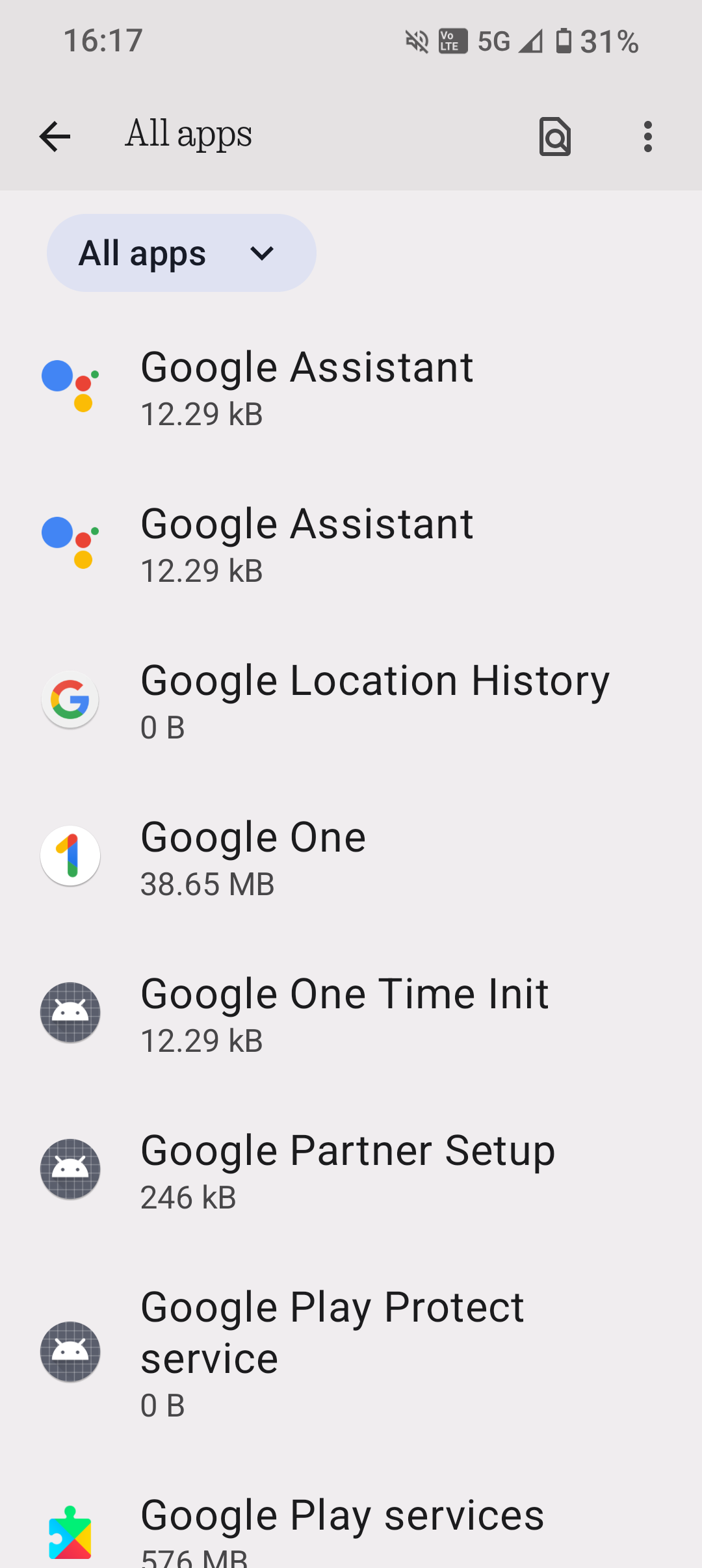The height and width of the screenshot is (1568, 702).
Task: Open Google One Time Init entry
Action: coord(351,1013)
